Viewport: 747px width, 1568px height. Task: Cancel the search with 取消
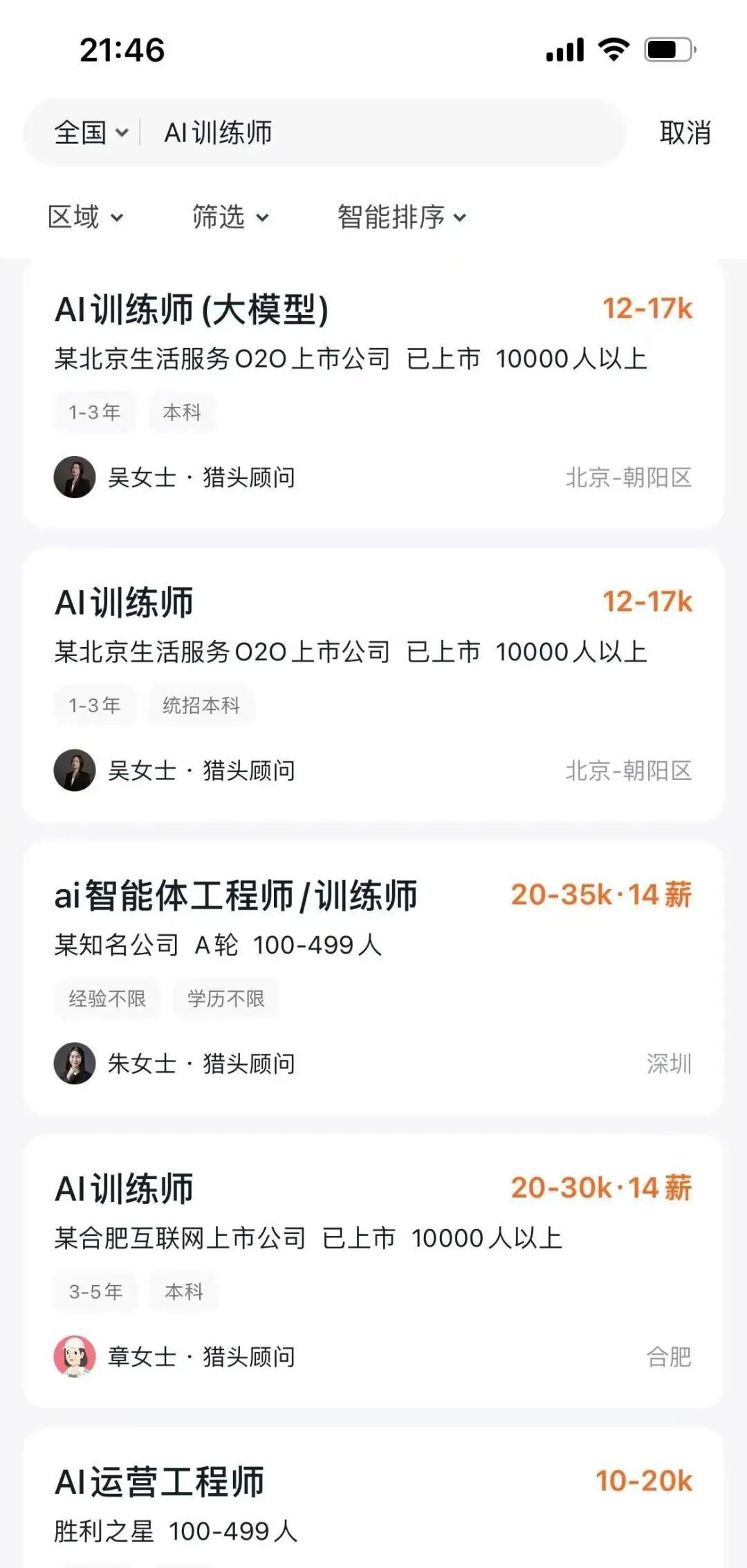pyautogui.click(x=684, y=132)
